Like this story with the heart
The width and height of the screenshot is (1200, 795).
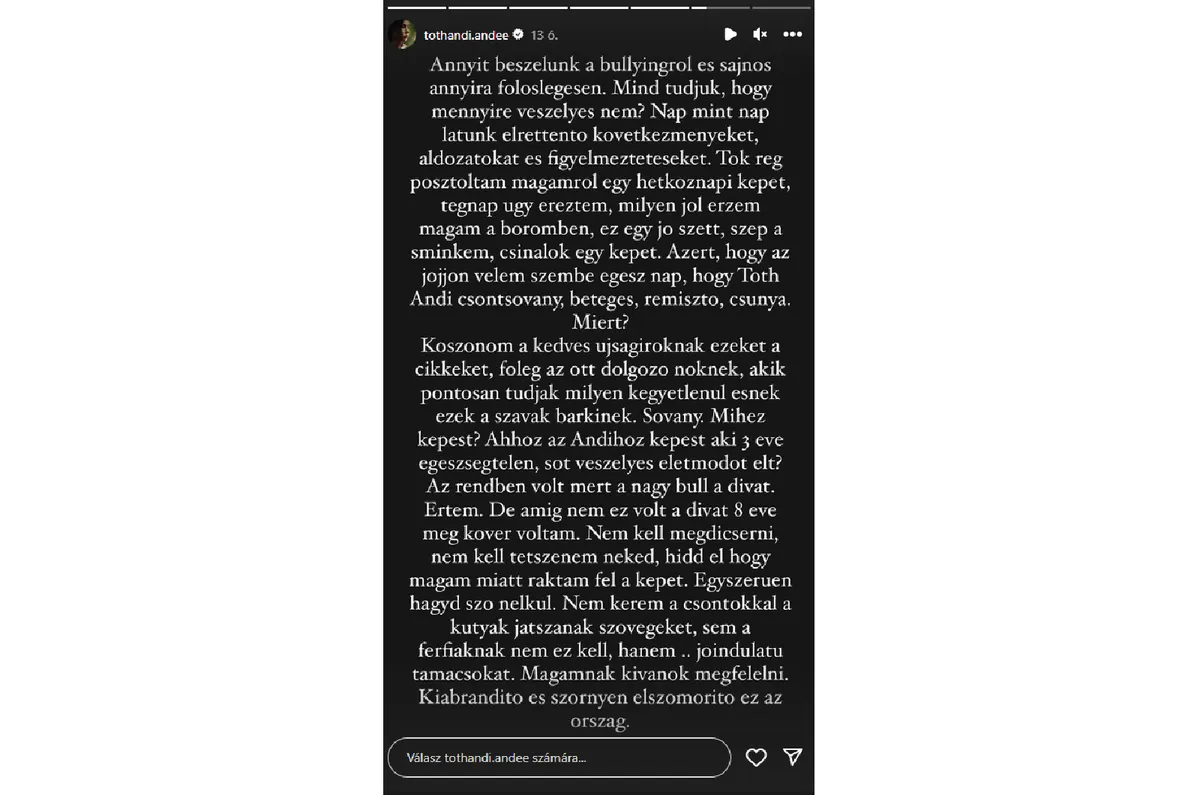click(x=757, y=757)
